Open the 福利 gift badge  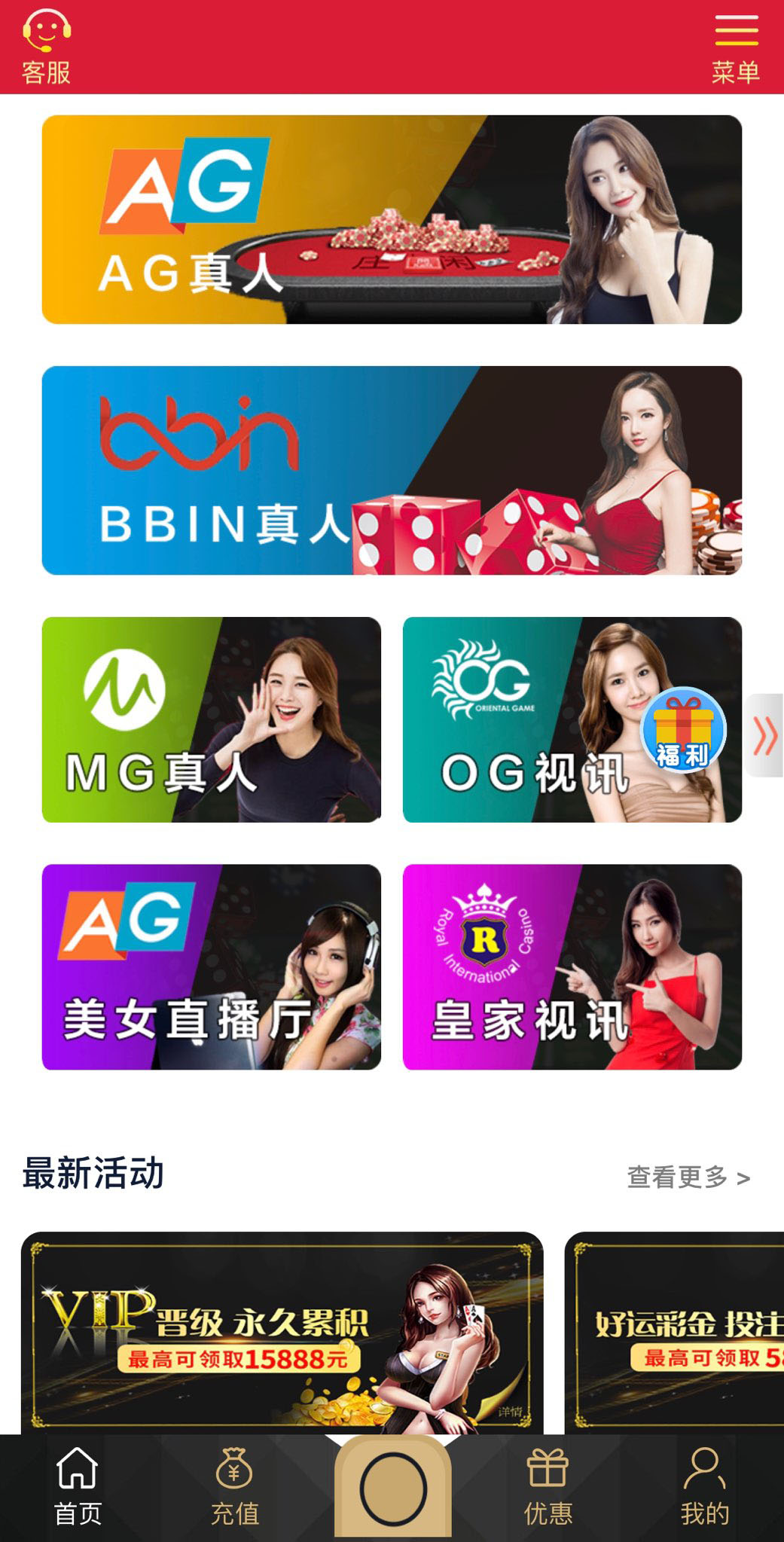[x=683, y=729]
